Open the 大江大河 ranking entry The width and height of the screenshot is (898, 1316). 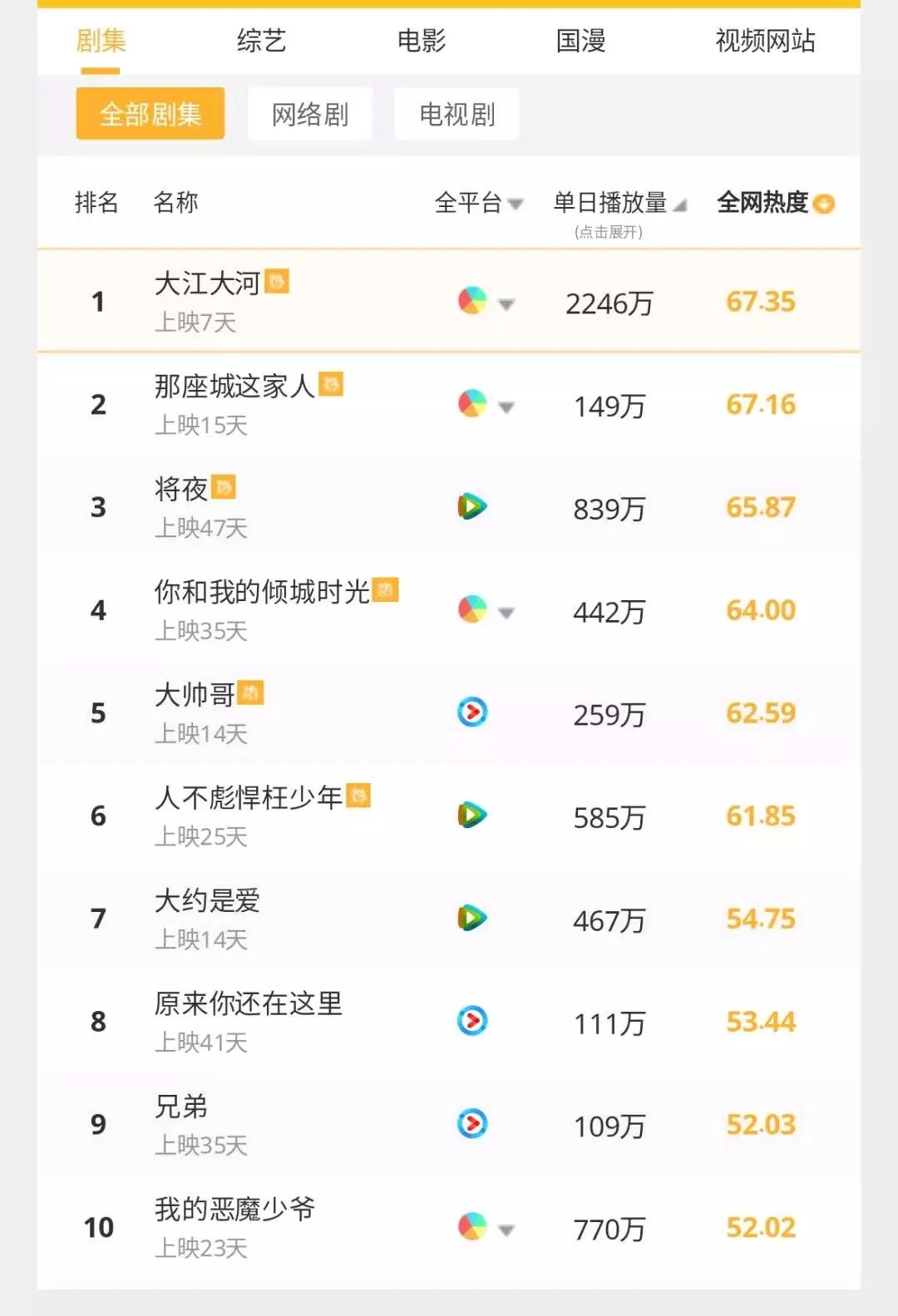(208, 283)
